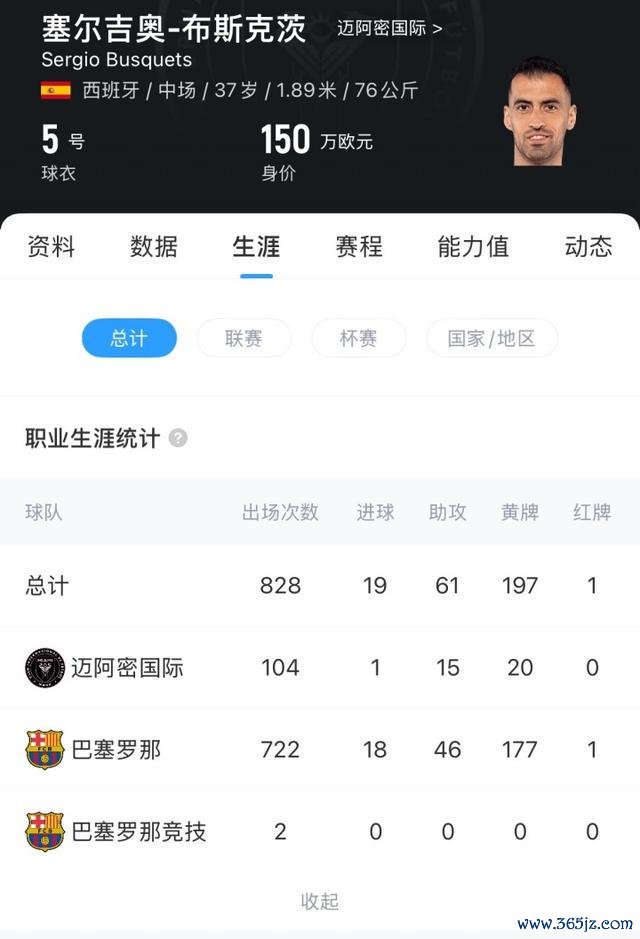Switch to the 资料 tab
This screenshot has height=939, width=640.
51,246
